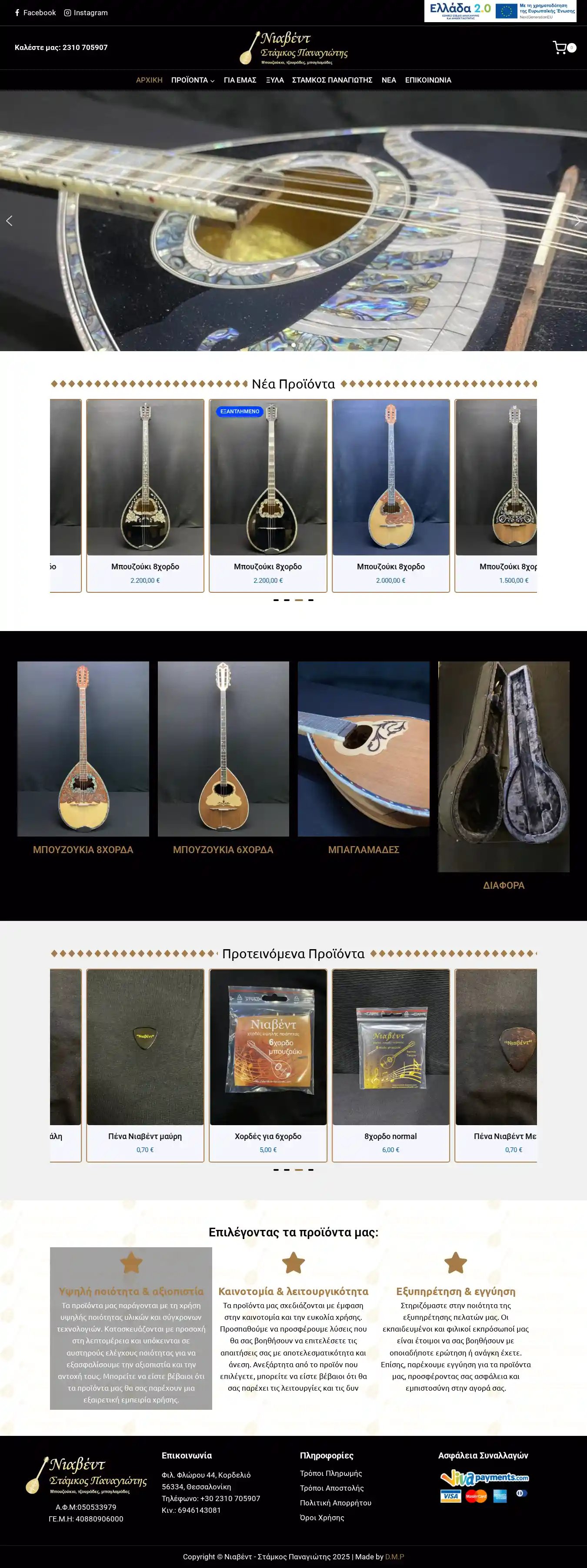Open the shopping cart icon
This screenshot has height=1568, width=587.
tap(560, 47)
